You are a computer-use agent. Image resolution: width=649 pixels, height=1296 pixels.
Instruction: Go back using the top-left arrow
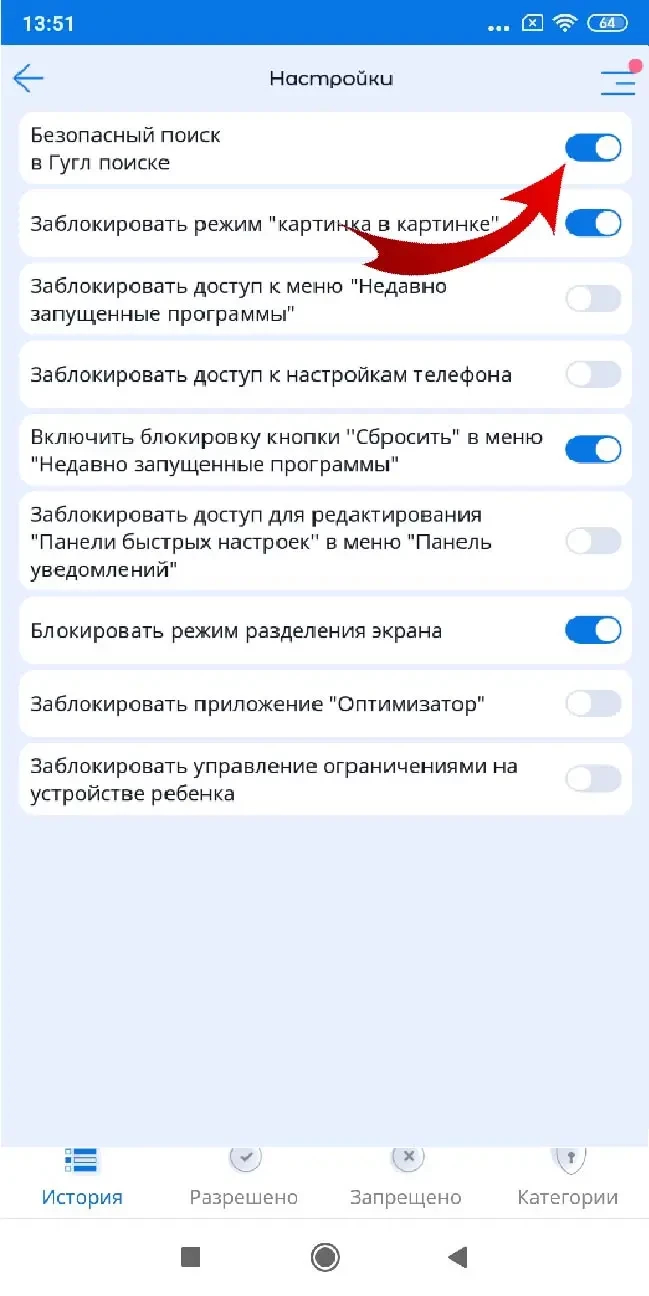(29, 79)
